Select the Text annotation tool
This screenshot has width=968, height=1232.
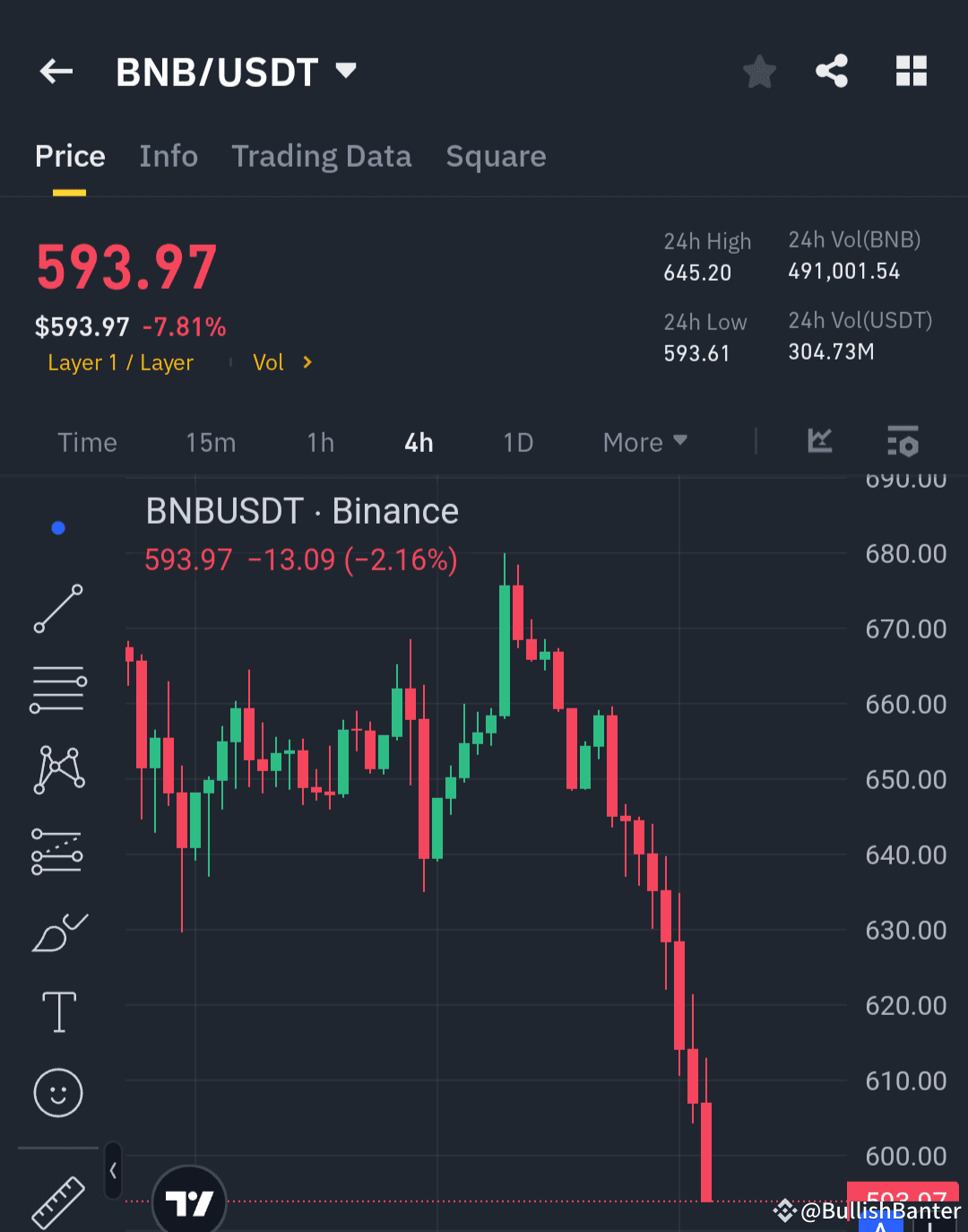(57, 1011)
